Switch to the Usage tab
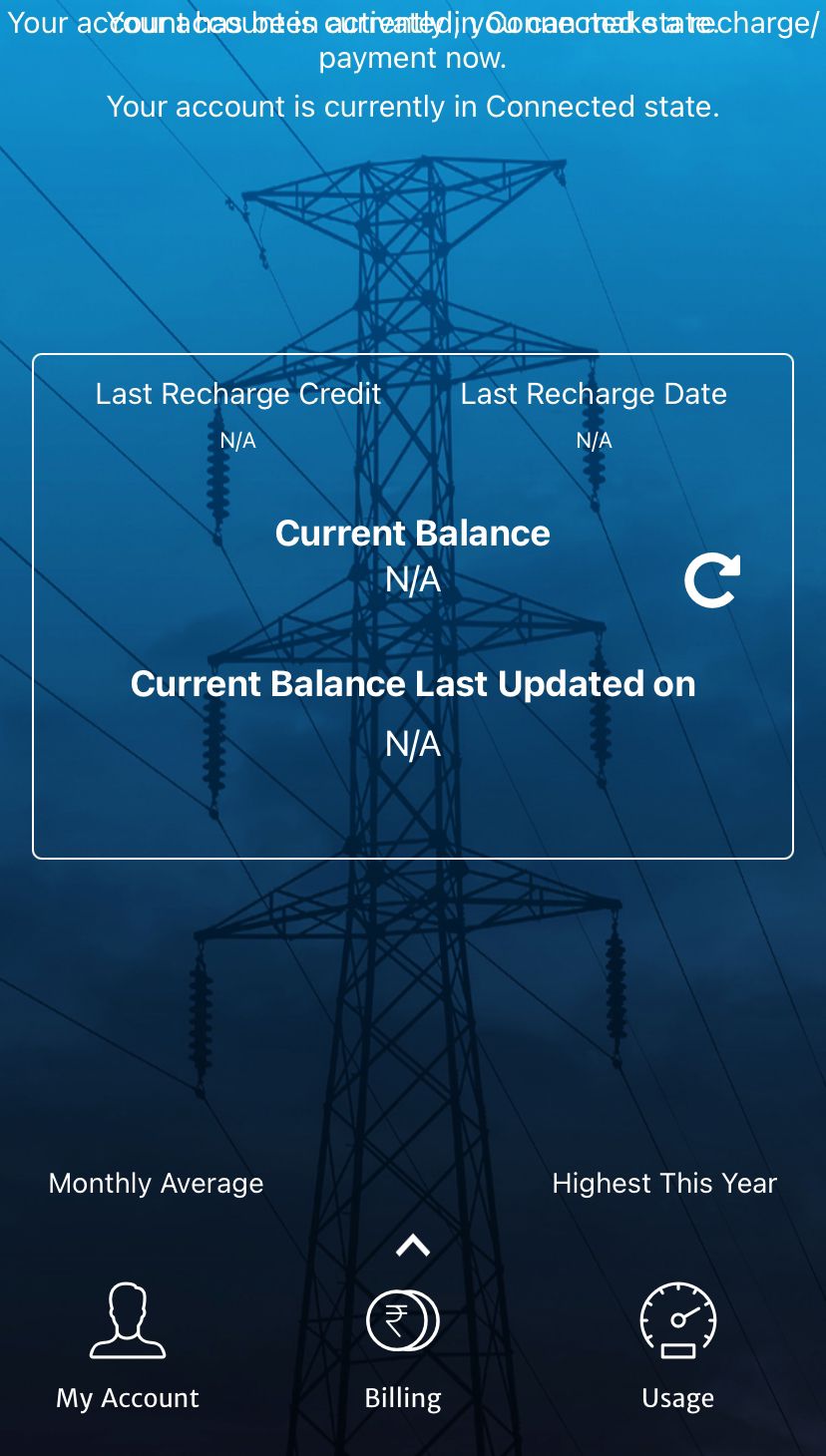This screenshot has width=826, height=1456. (677, 1345)
